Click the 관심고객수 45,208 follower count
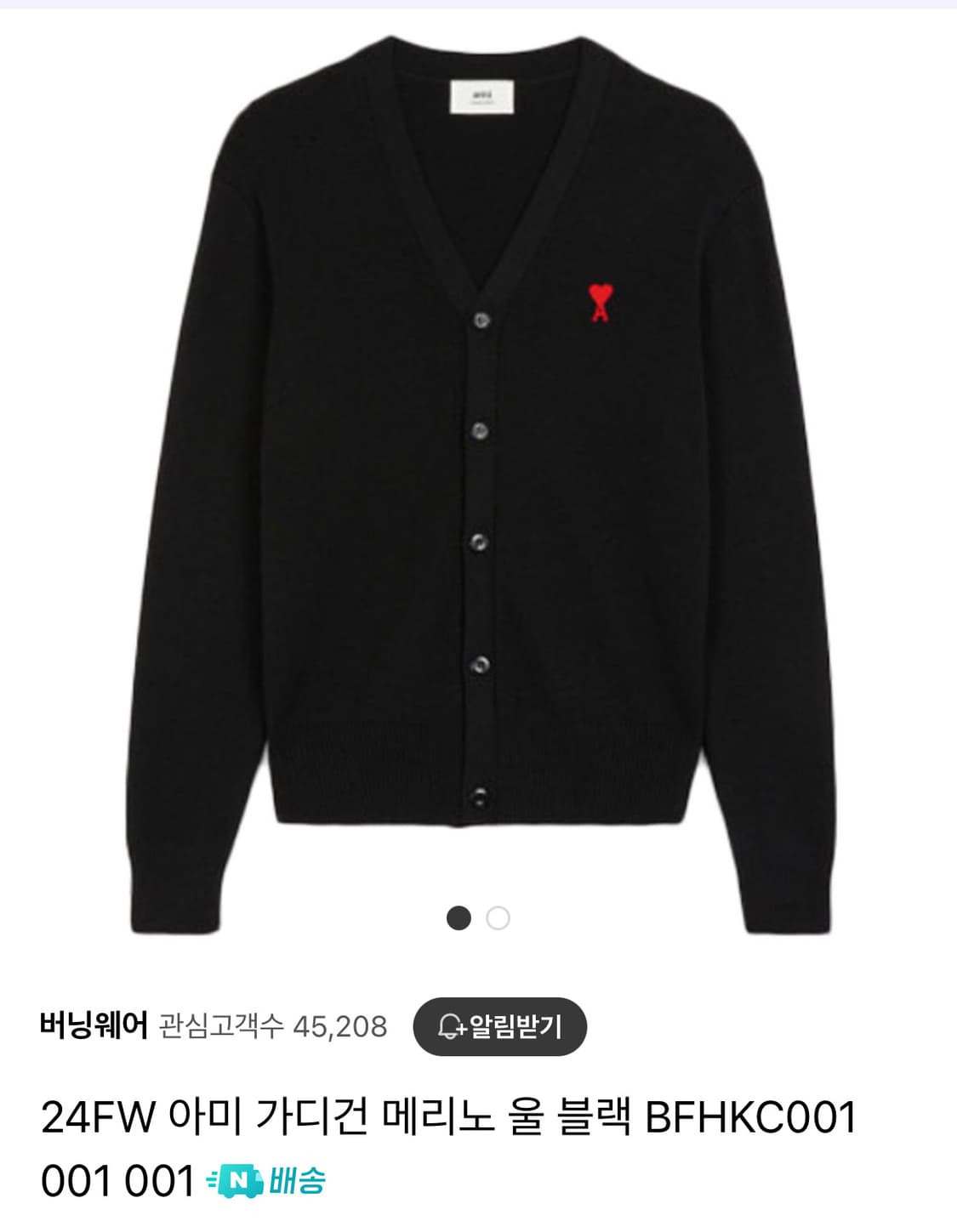This screenshot has height=1232, width=957. coord(272,1026)
